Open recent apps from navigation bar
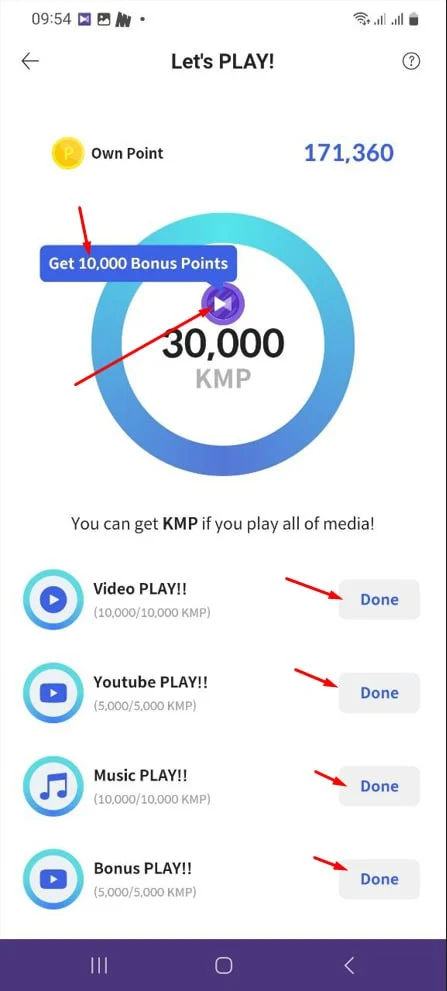Viewport: 447px width, 991px height. tap(99, 965)
